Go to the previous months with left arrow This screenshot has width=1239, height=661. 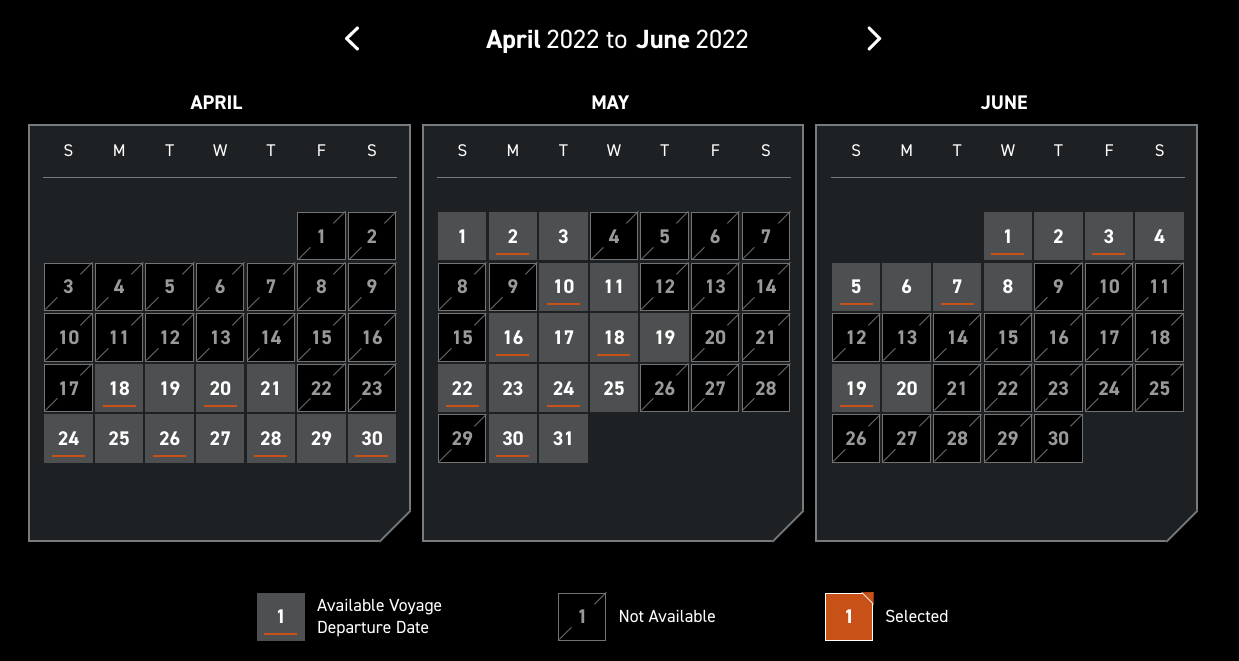tap(352, 39)
